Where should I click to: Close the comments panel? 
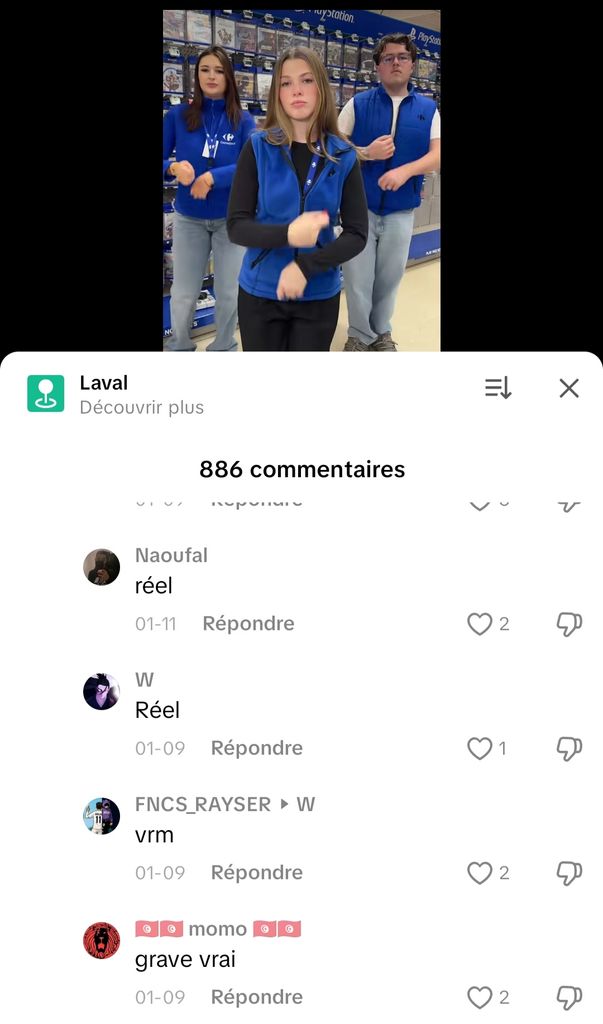[x=569, y=389]
